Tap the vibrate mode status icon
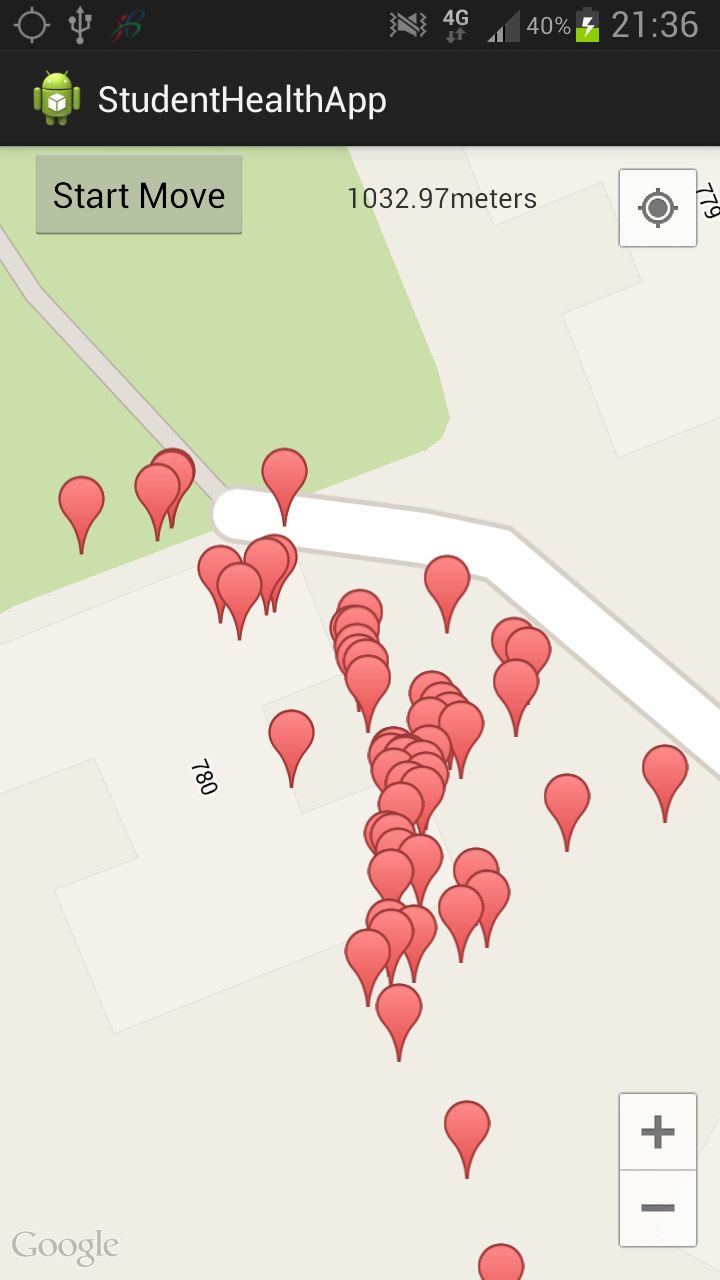The image size is (720, 1280). 407,24
